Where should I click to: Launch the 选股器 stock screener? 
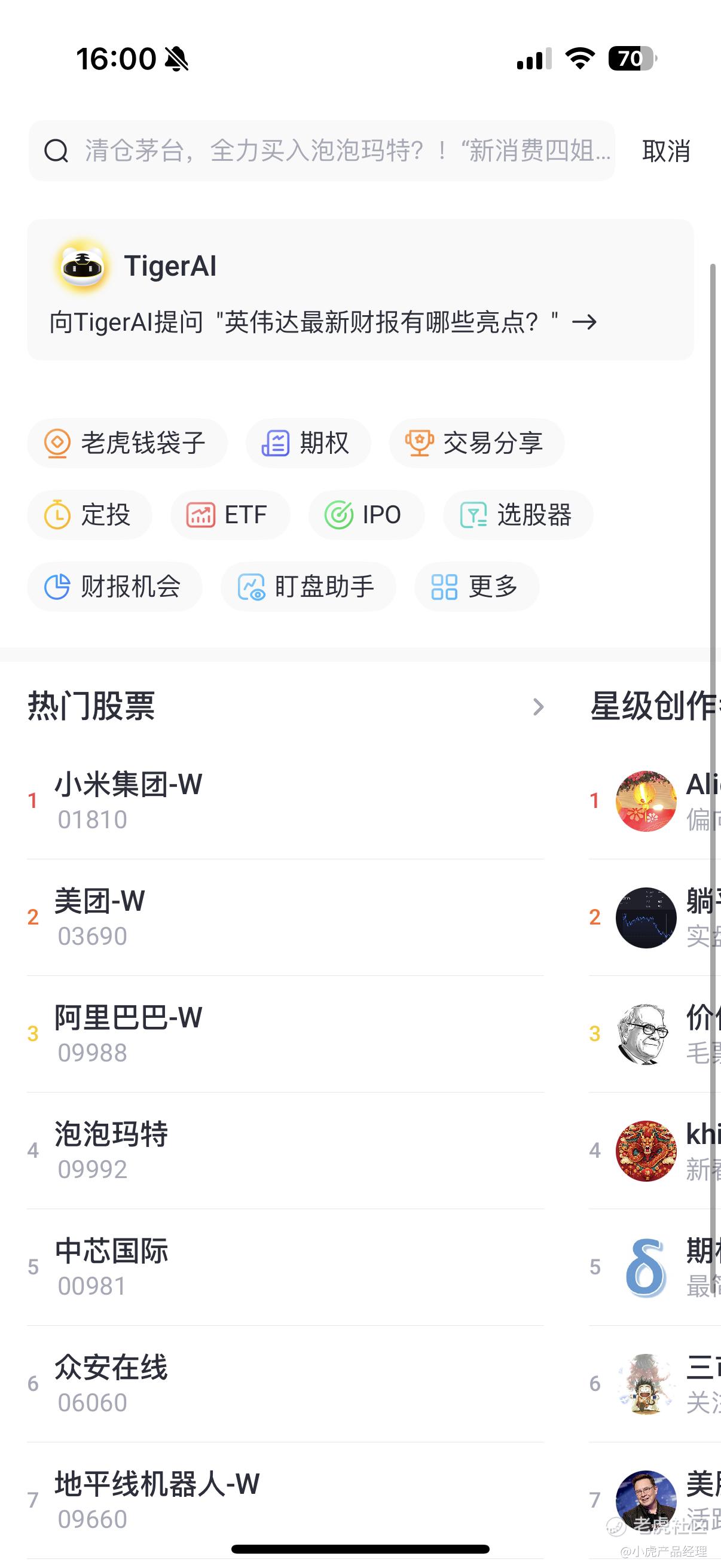coord(518,515)
